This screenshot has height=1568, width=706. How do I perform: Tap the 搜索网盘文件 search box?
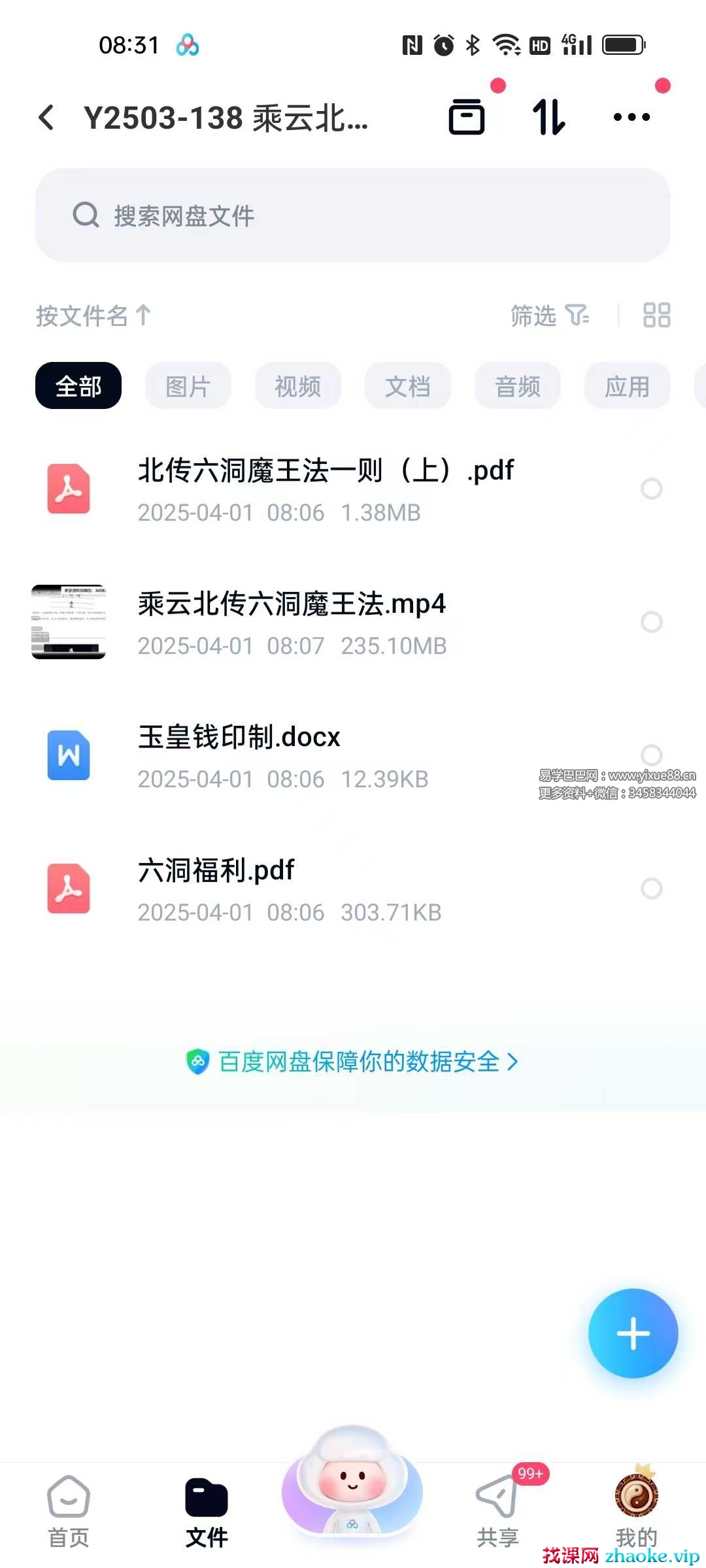tap(353, 215)
